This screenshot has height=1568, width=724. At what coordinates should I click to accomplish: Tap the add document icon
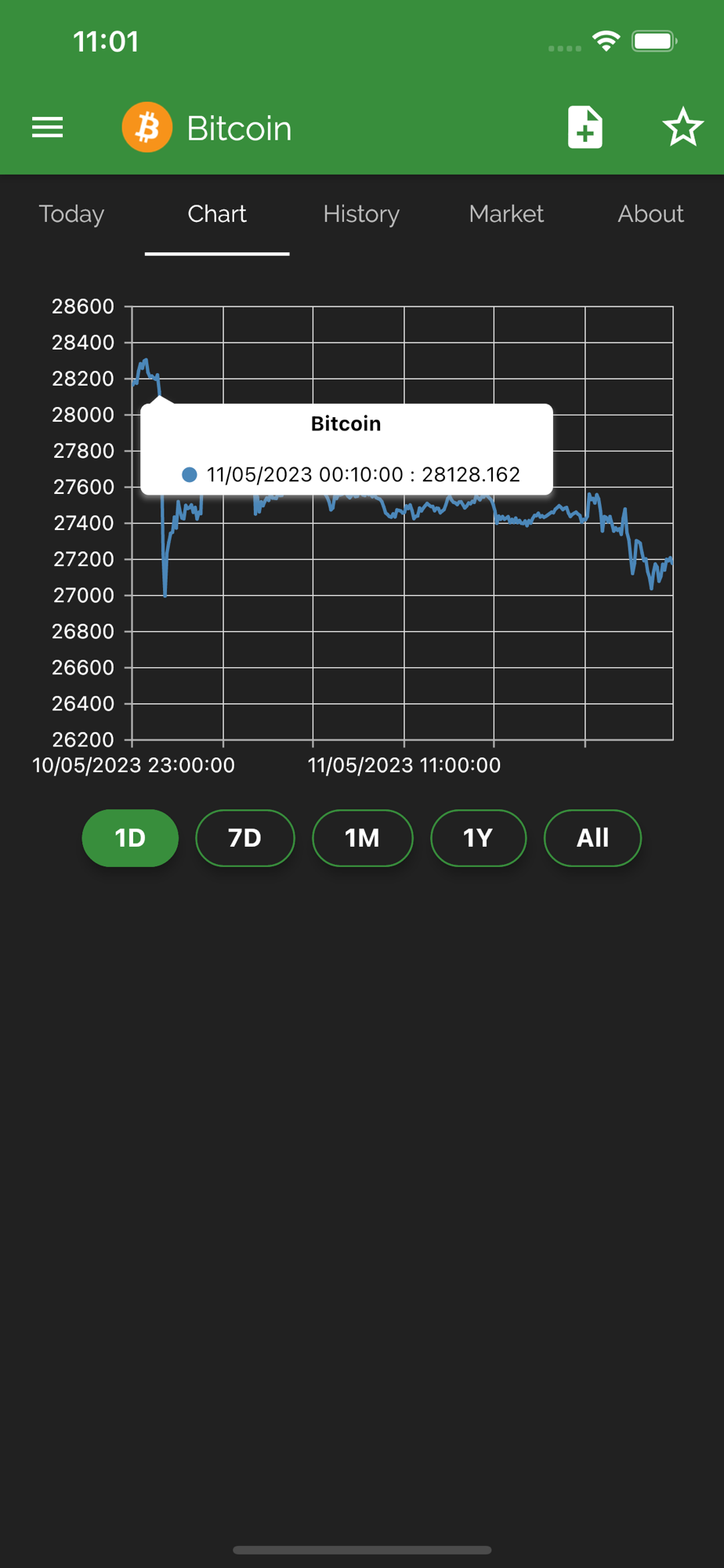pos(585,127)
